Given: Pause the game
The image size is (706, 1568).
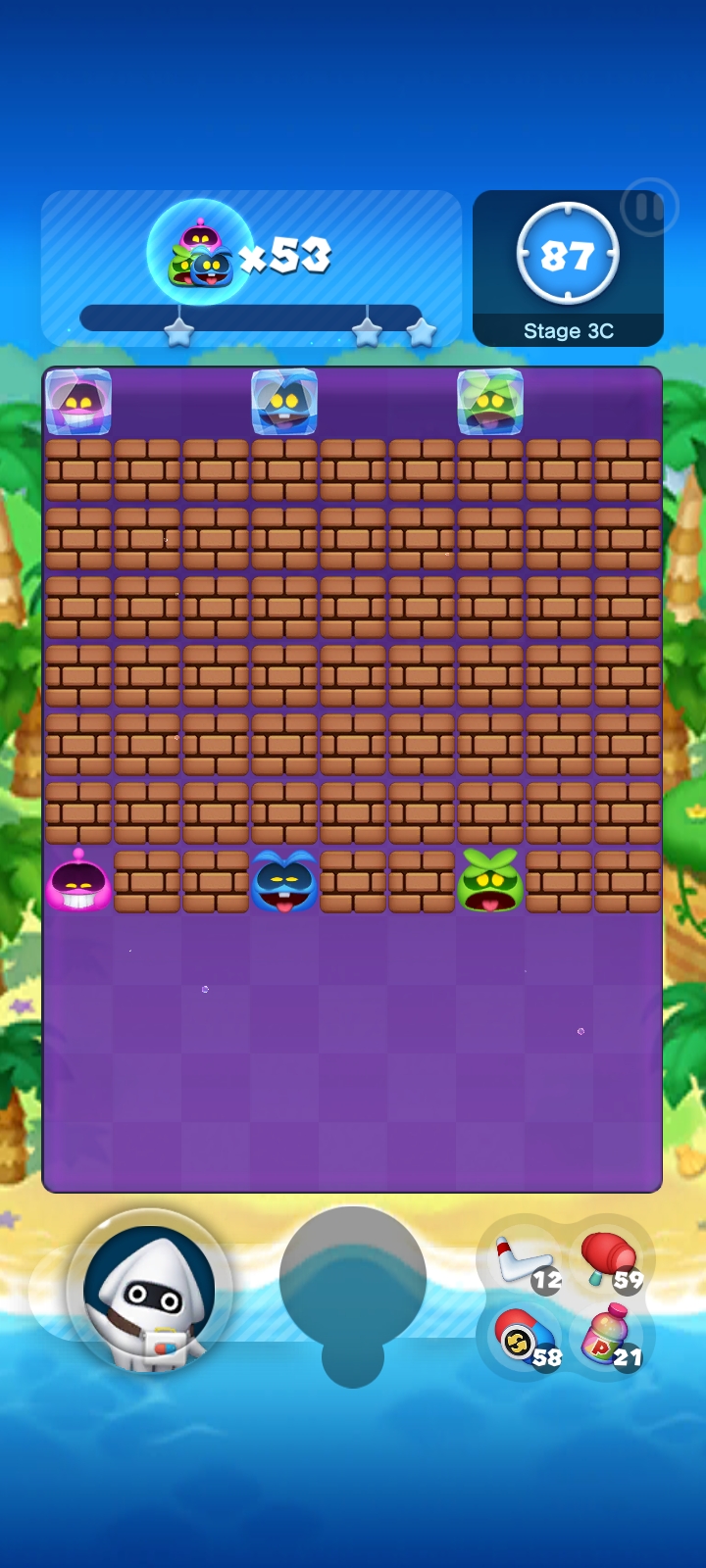Looking at the screenshot, I should click(649, 208).
